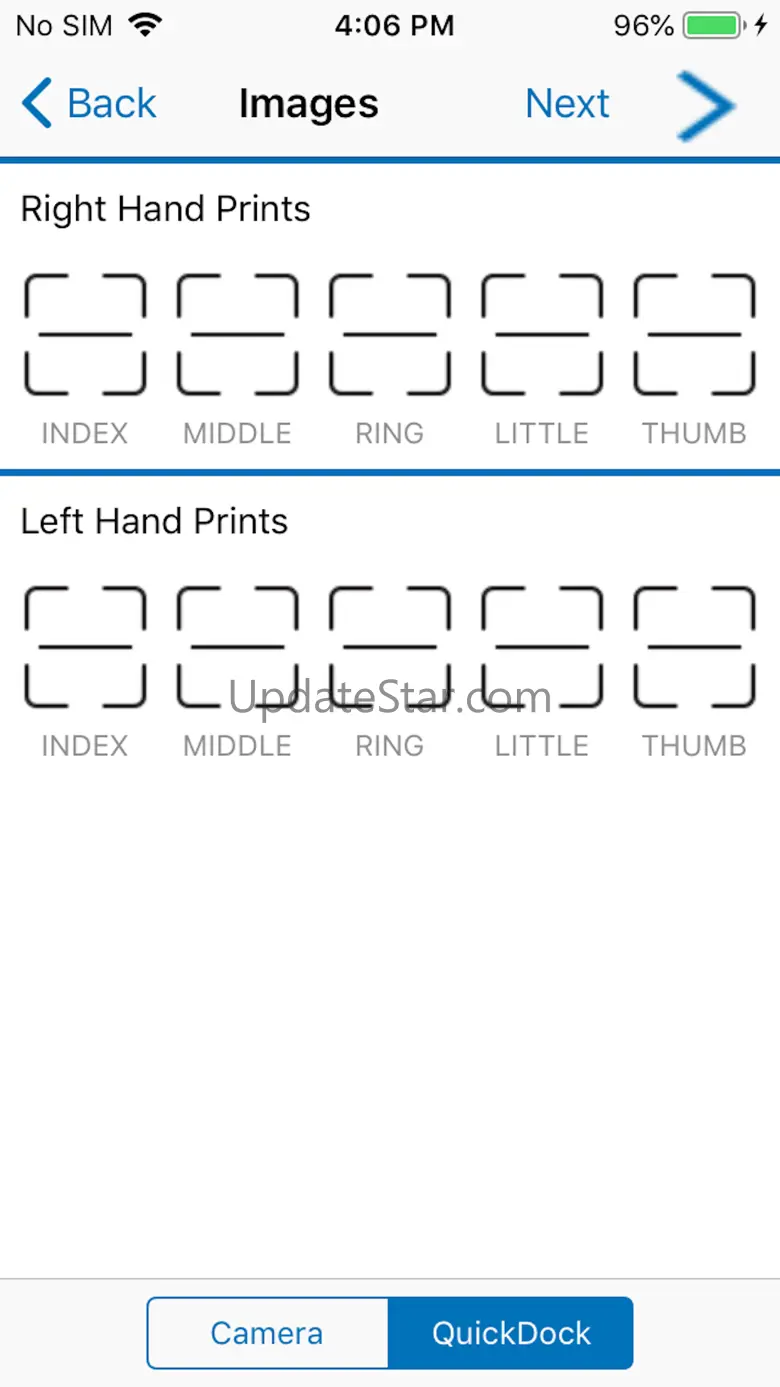This screenshot has width=780, height=1387.
Task: Tap the left hand LITTLE print slot
Action: [542, 647]
